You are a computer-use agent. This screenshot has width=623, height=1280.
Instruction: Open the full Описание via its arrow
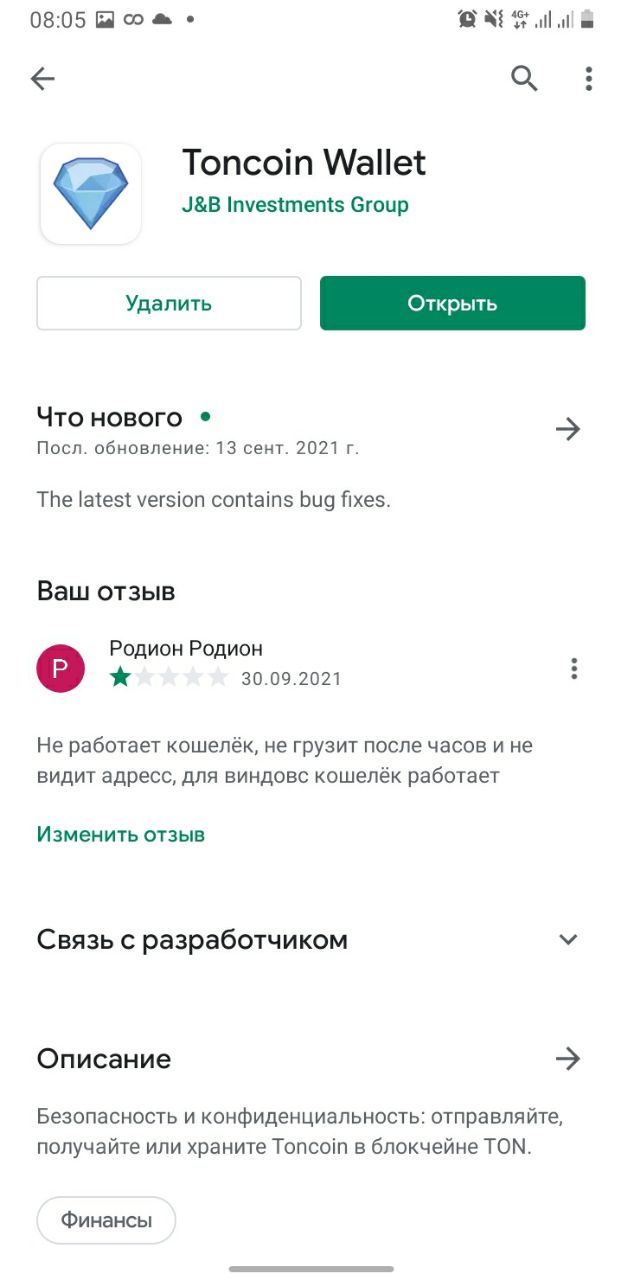568,1059
